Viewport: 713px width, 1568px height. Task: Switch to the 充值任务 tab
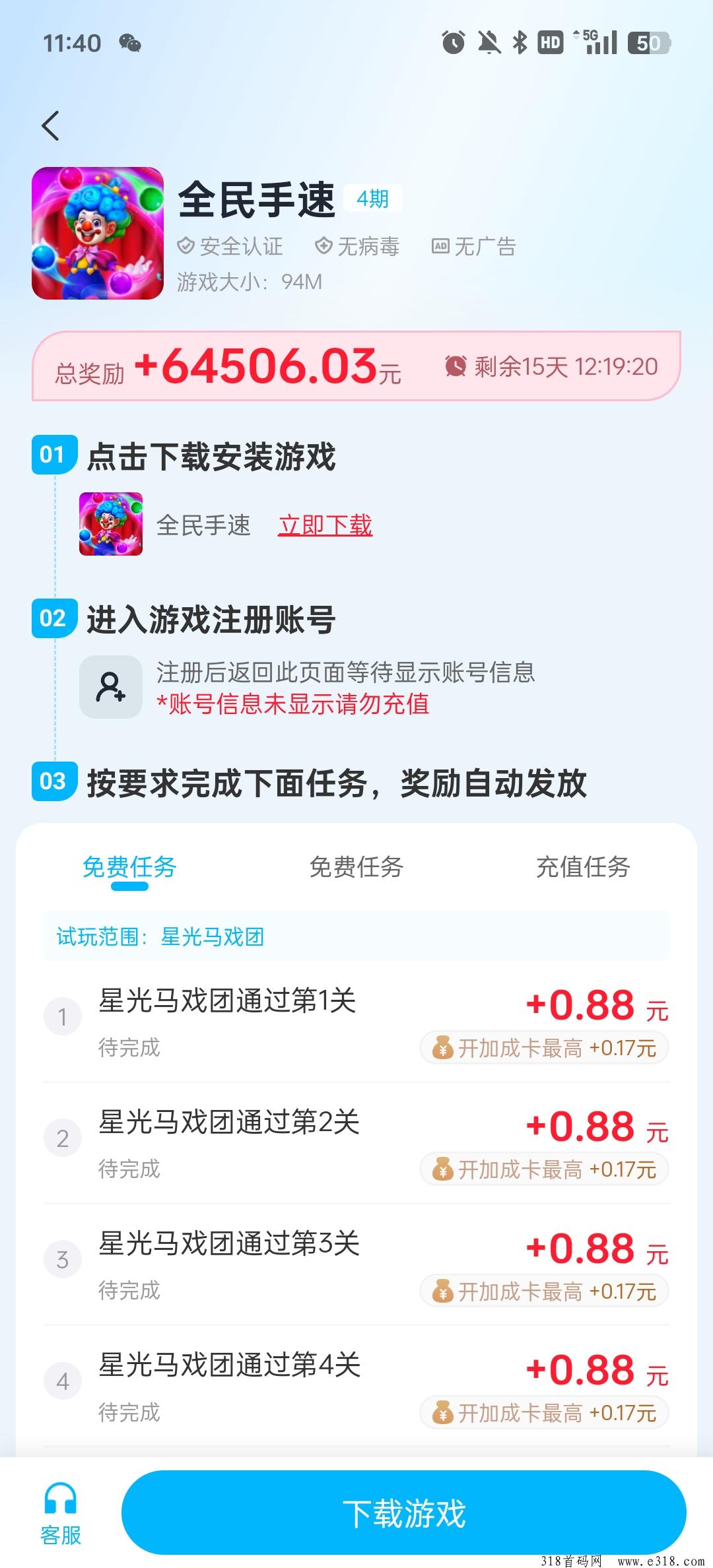[x=582, y=867]
